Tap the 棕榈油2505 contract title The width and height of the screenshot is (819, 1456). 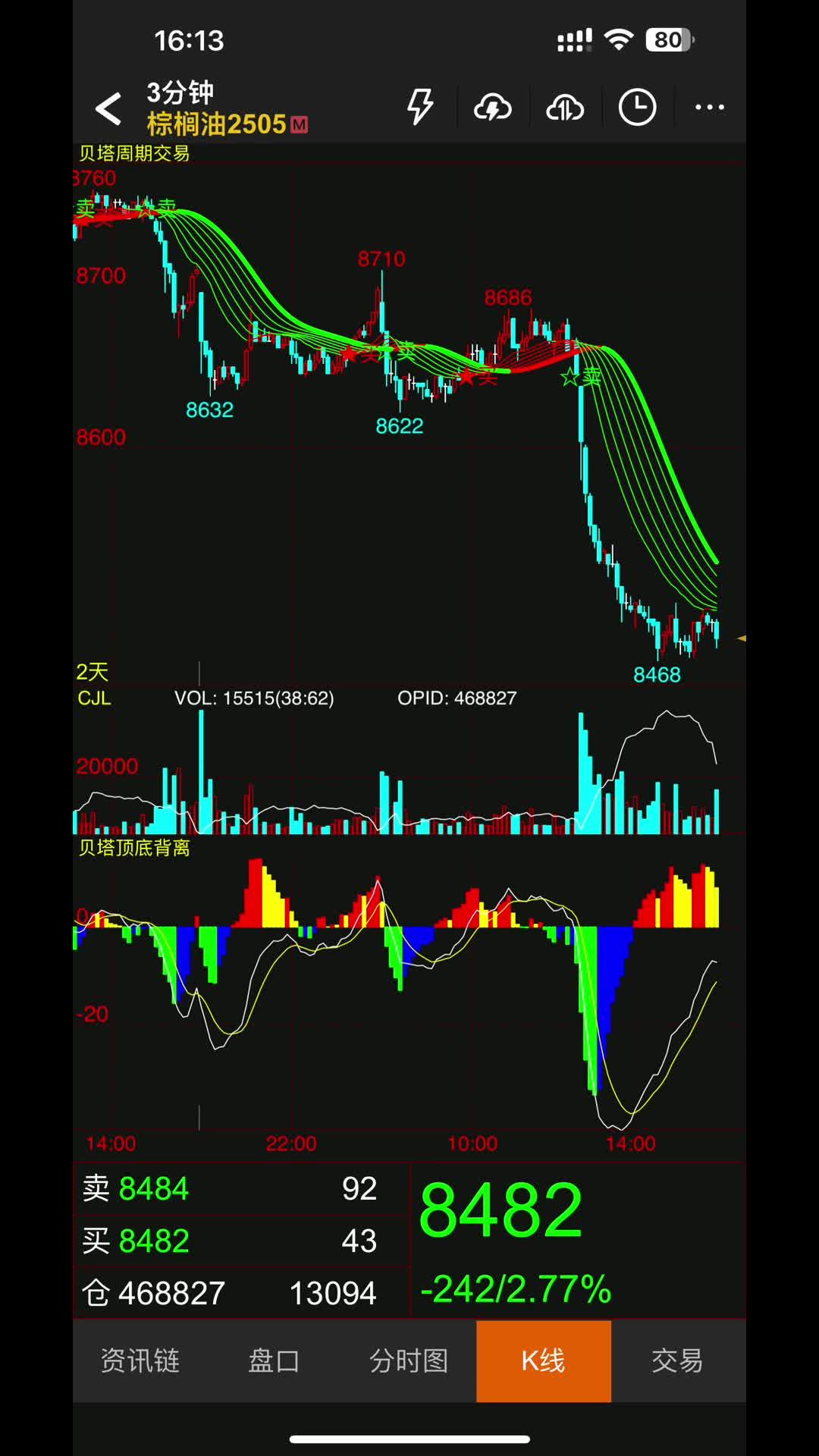click(217, 124)
